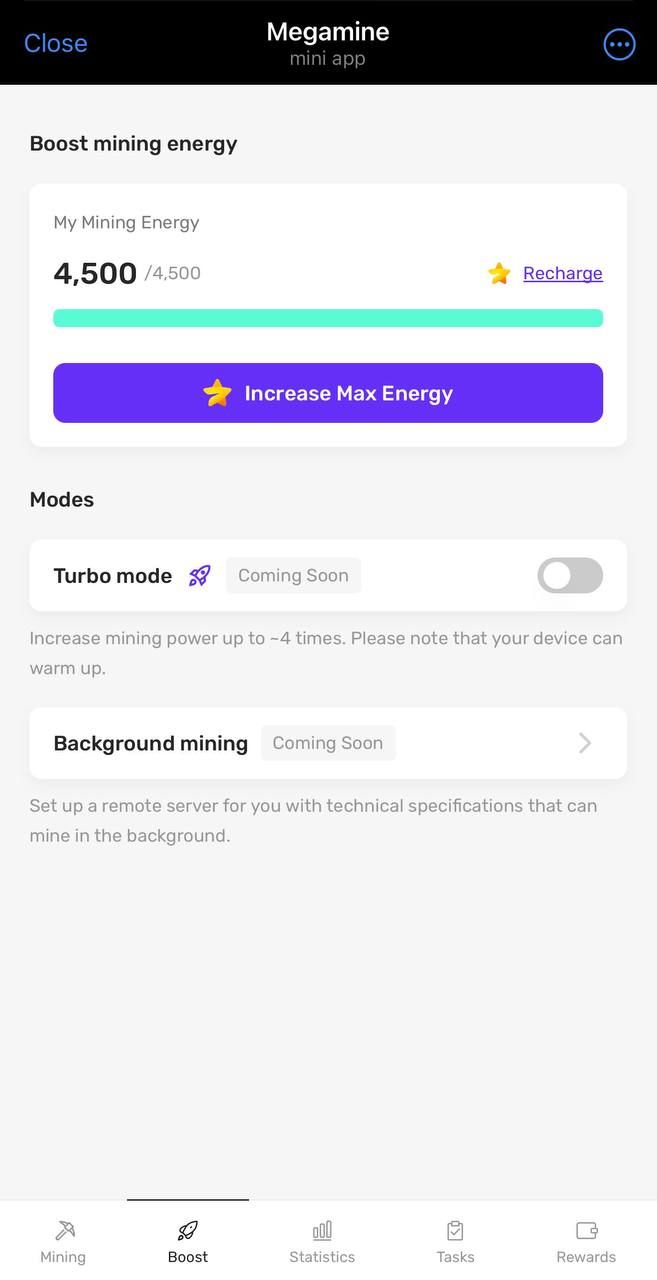The image size is (657, 1280).
Task: Select the Boost tab
Action: click(188, 1241)
